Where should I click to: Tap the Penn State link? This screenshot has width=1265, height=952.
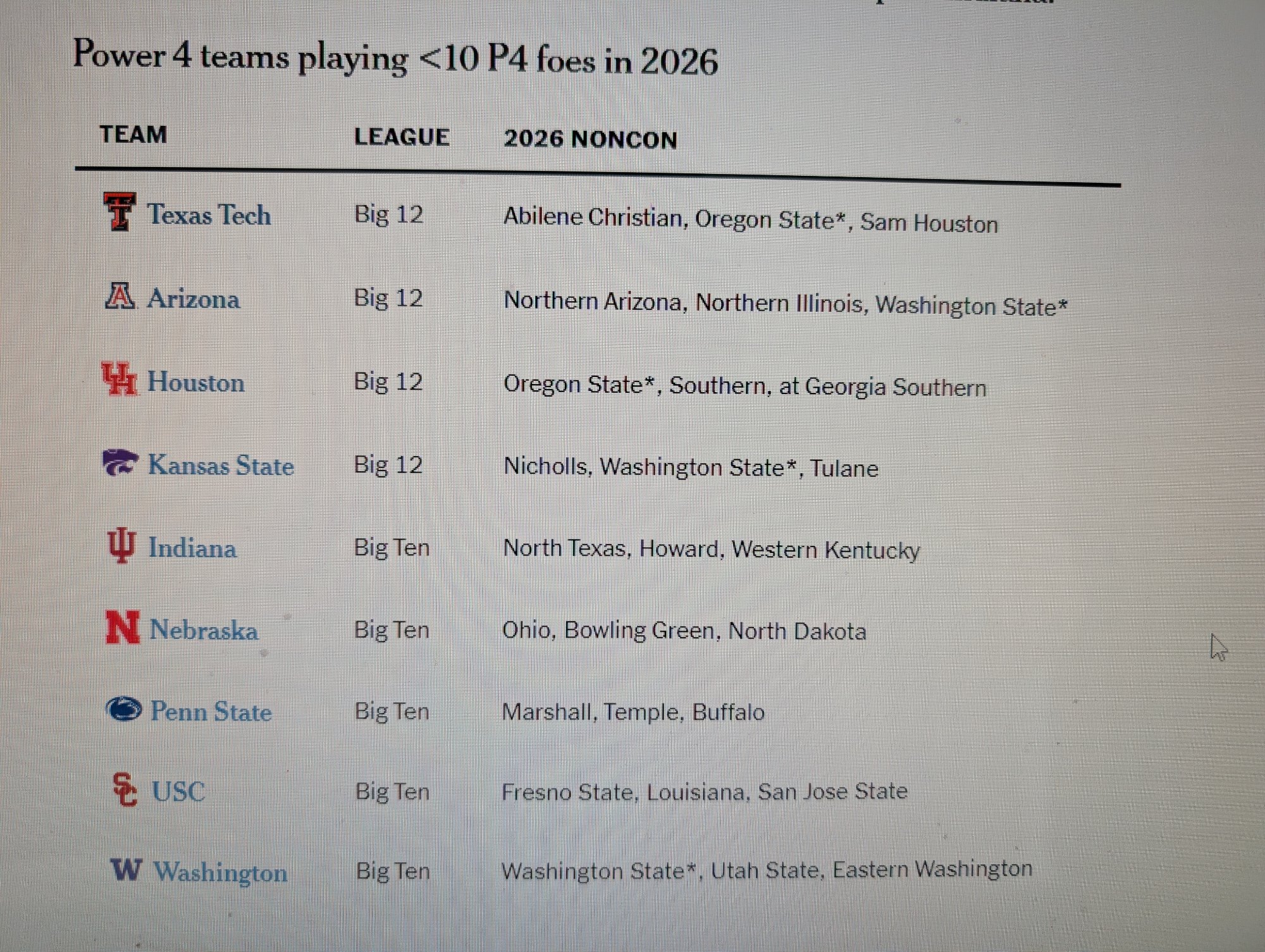pyautogui.click(x=211, y=712)
